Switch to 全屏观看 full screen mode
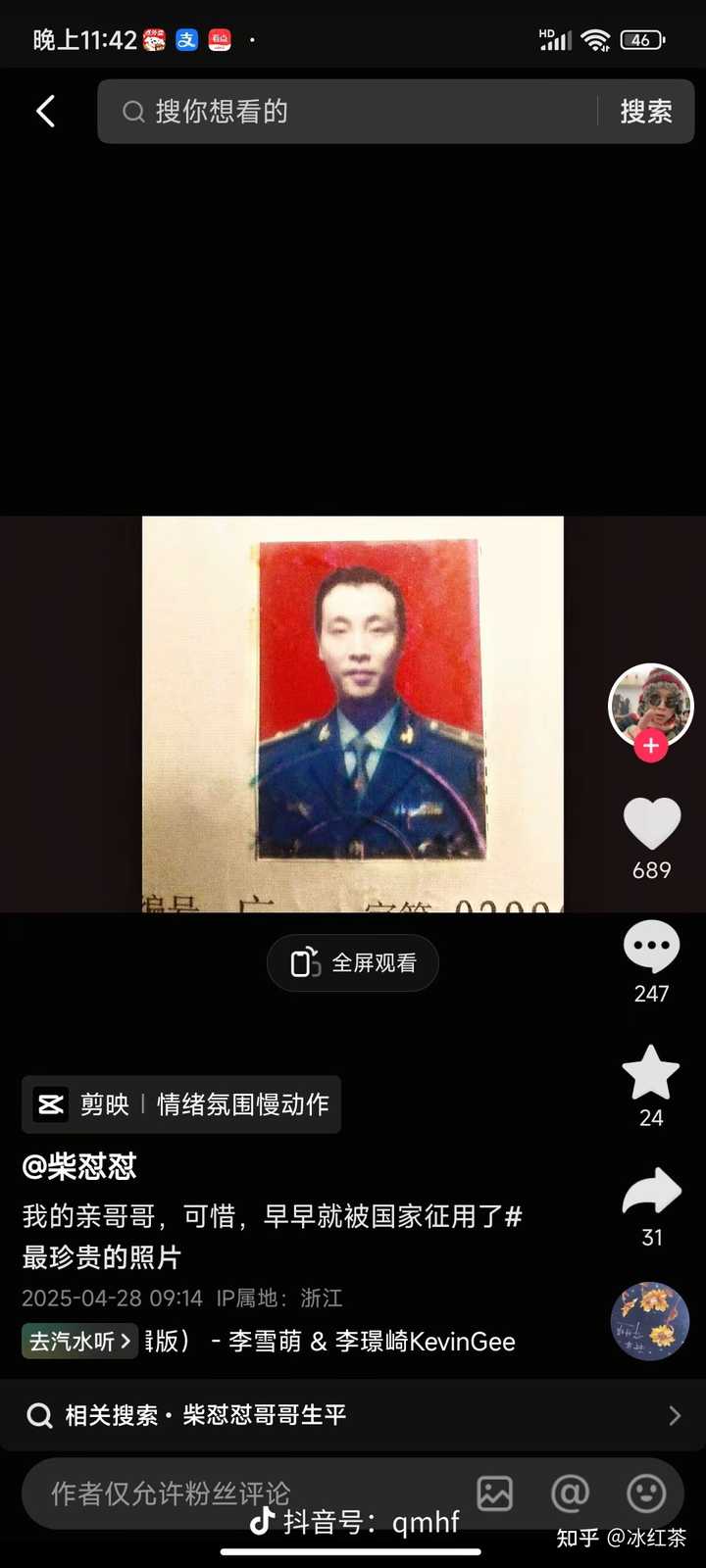This screenshot has height=1568, width=706. pos(353,963)
